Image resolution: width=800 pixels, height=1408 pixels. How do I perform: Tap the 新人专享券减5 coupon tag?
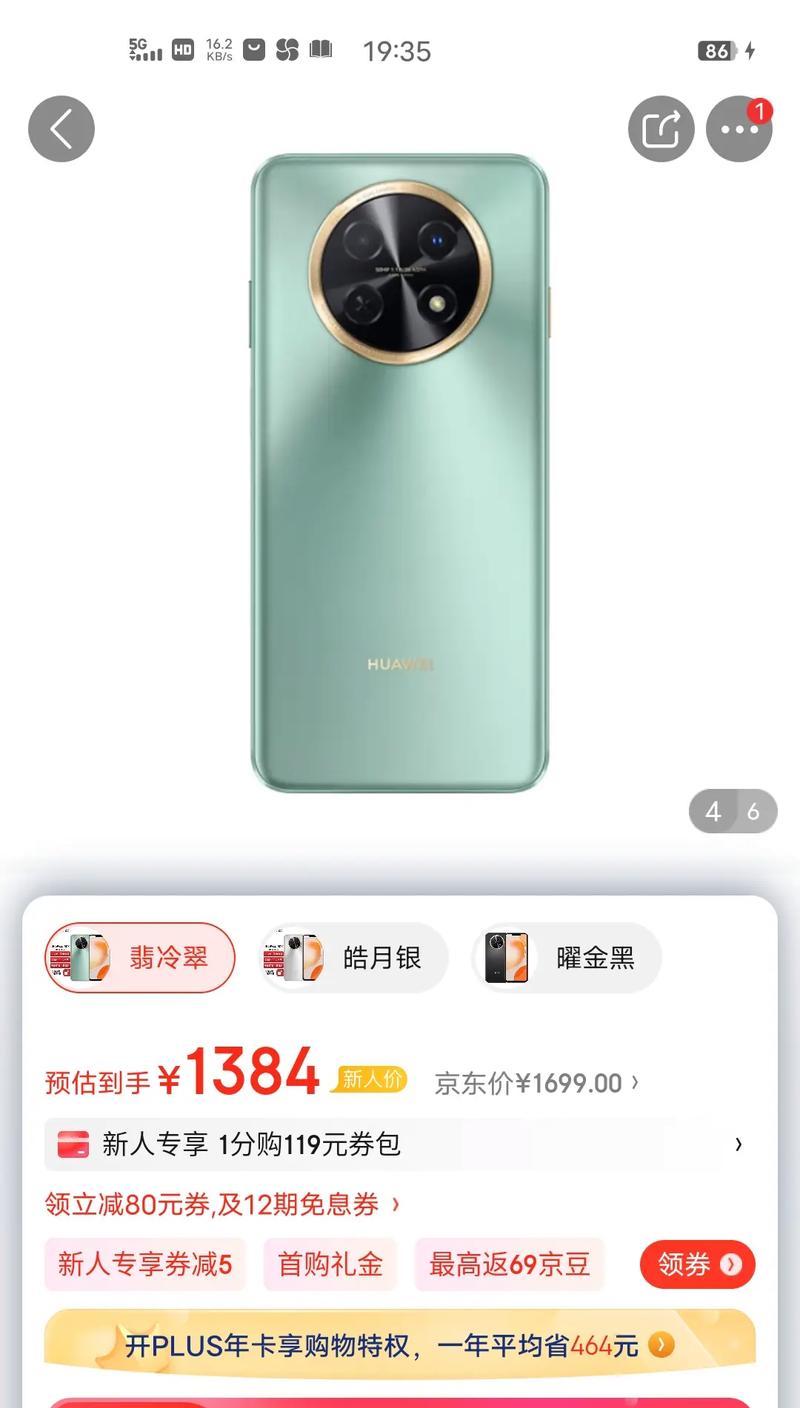(145, 1265)
